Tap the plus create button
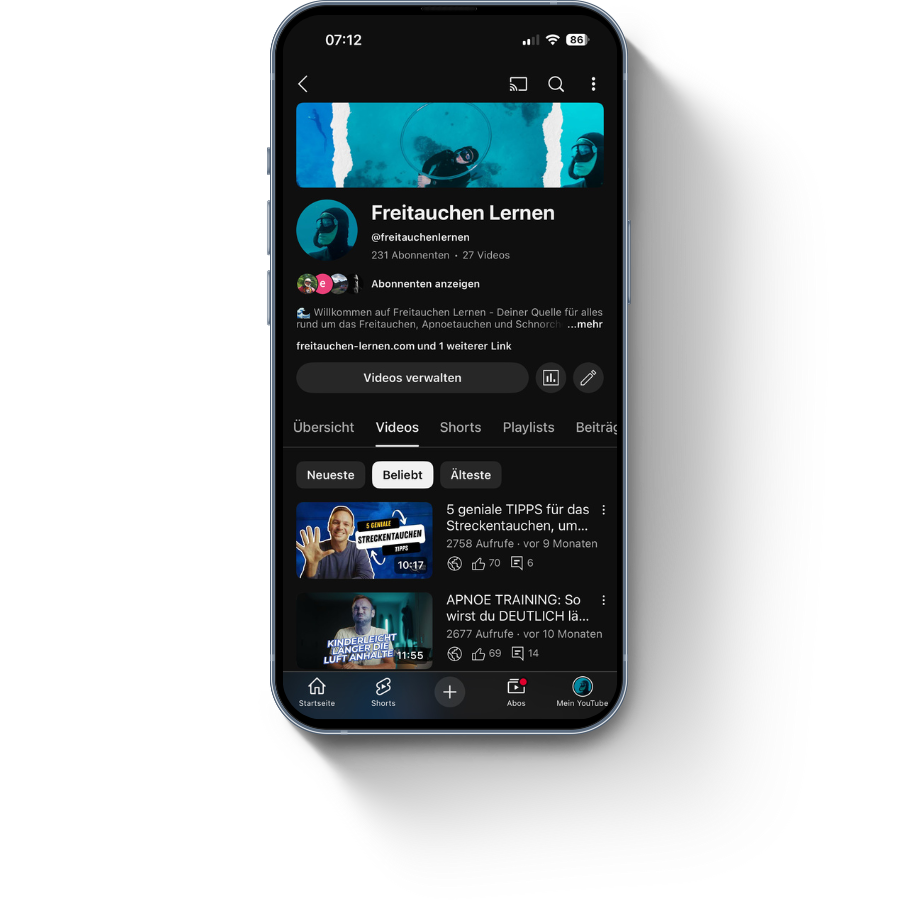900x900 pixels. [450, 692]
